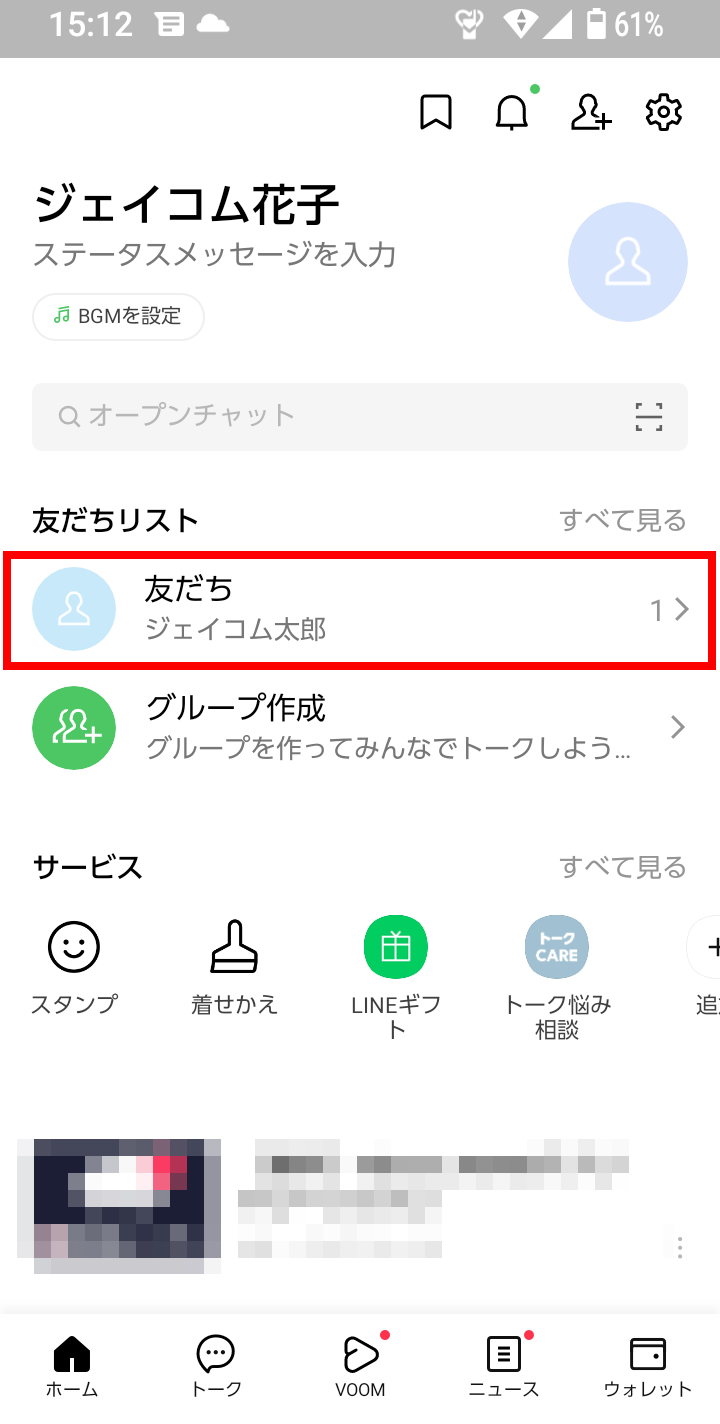
Task: Switch to the ニュース tab
Action: pos(504,1368)
